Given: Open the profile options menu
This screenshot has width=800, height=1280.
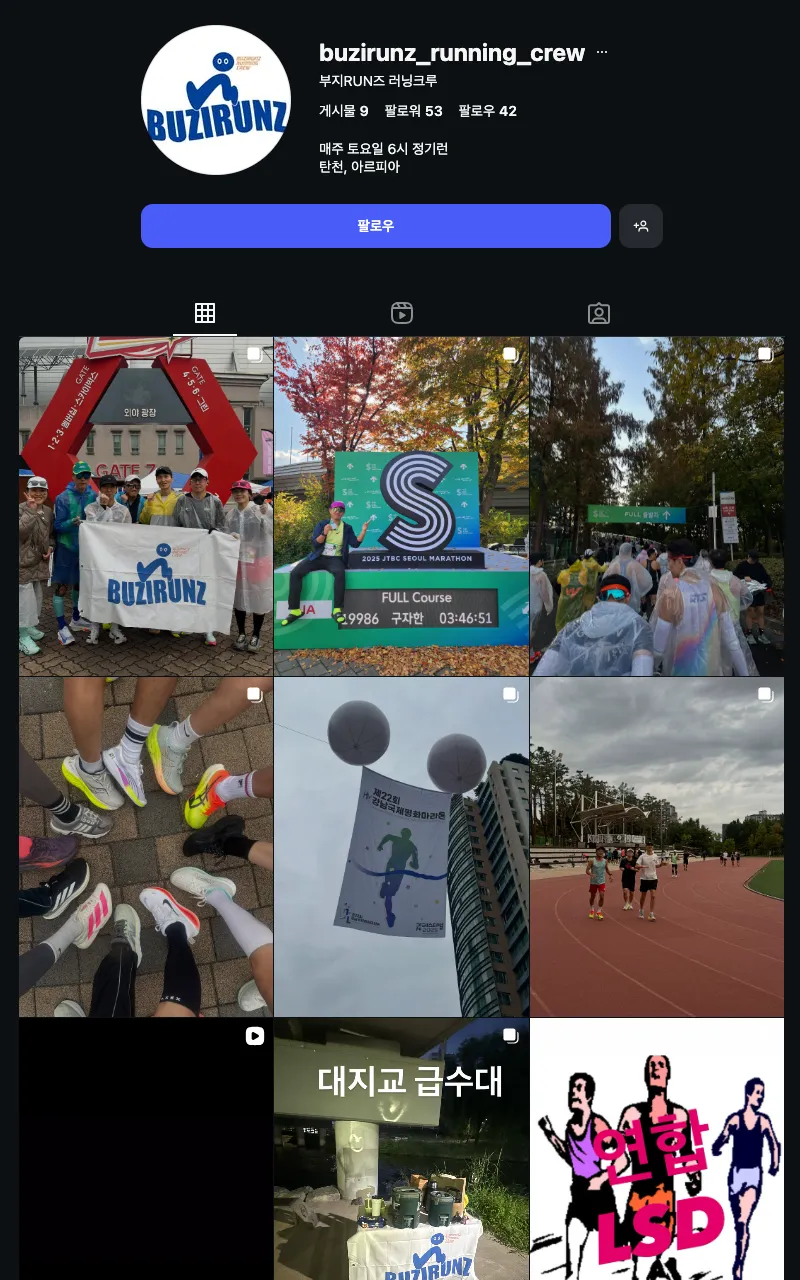Looking at the screenshot, I should click(x=602, y=53).
